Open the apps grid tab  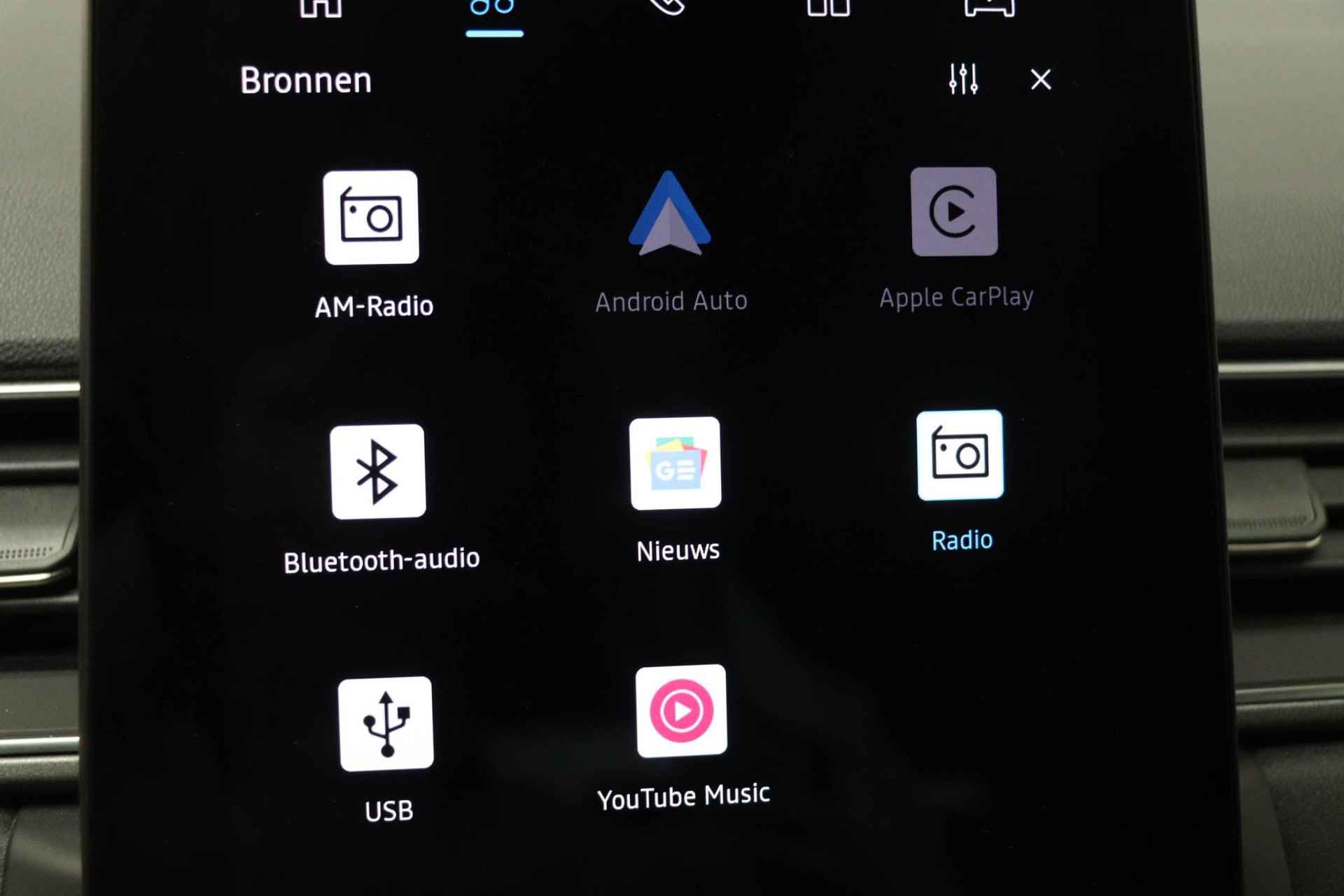[x=828, y=7]
